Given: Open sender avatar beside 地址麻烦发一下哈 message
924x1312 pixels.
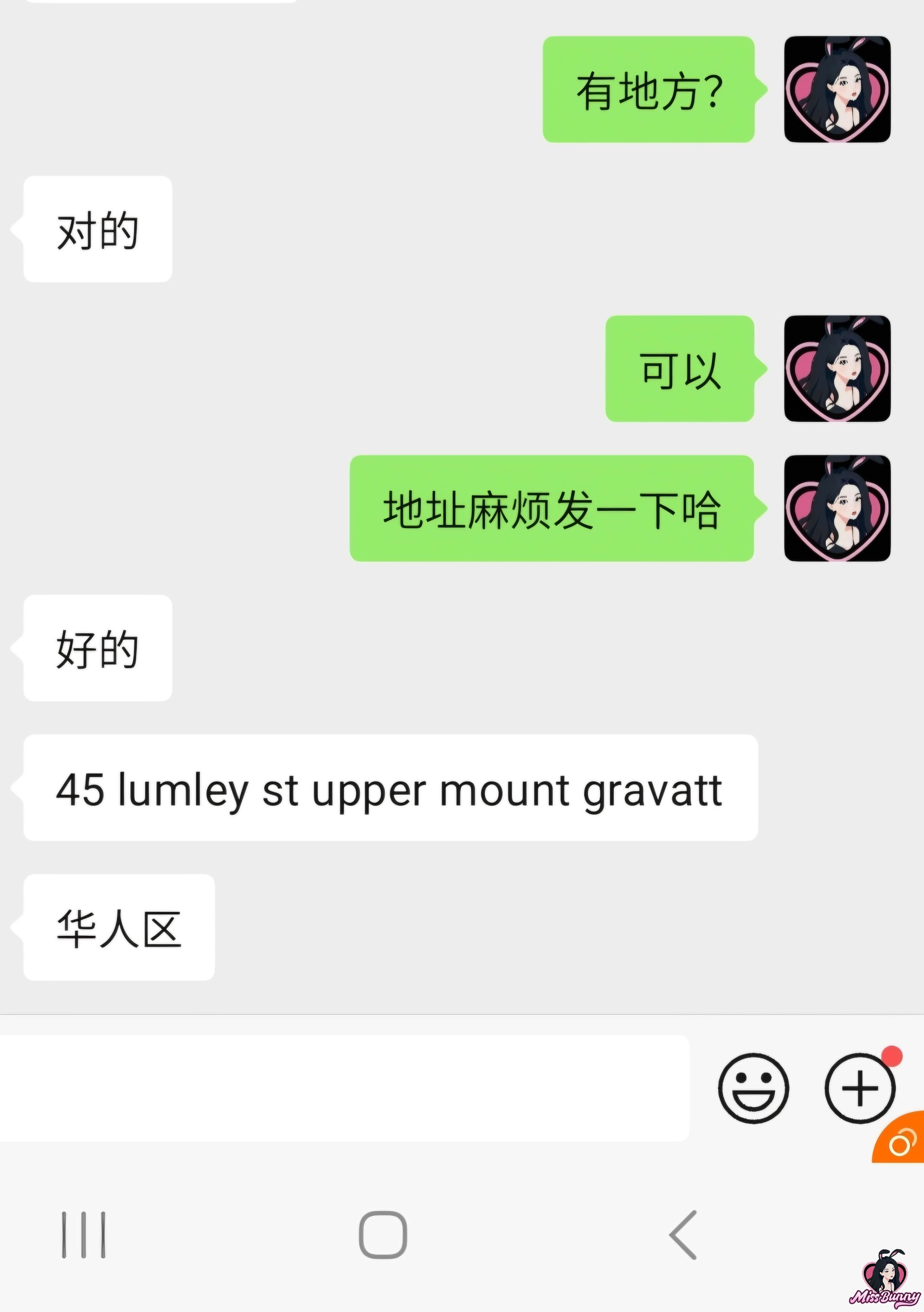Looking at the screenshot, I should coord(837,509).
